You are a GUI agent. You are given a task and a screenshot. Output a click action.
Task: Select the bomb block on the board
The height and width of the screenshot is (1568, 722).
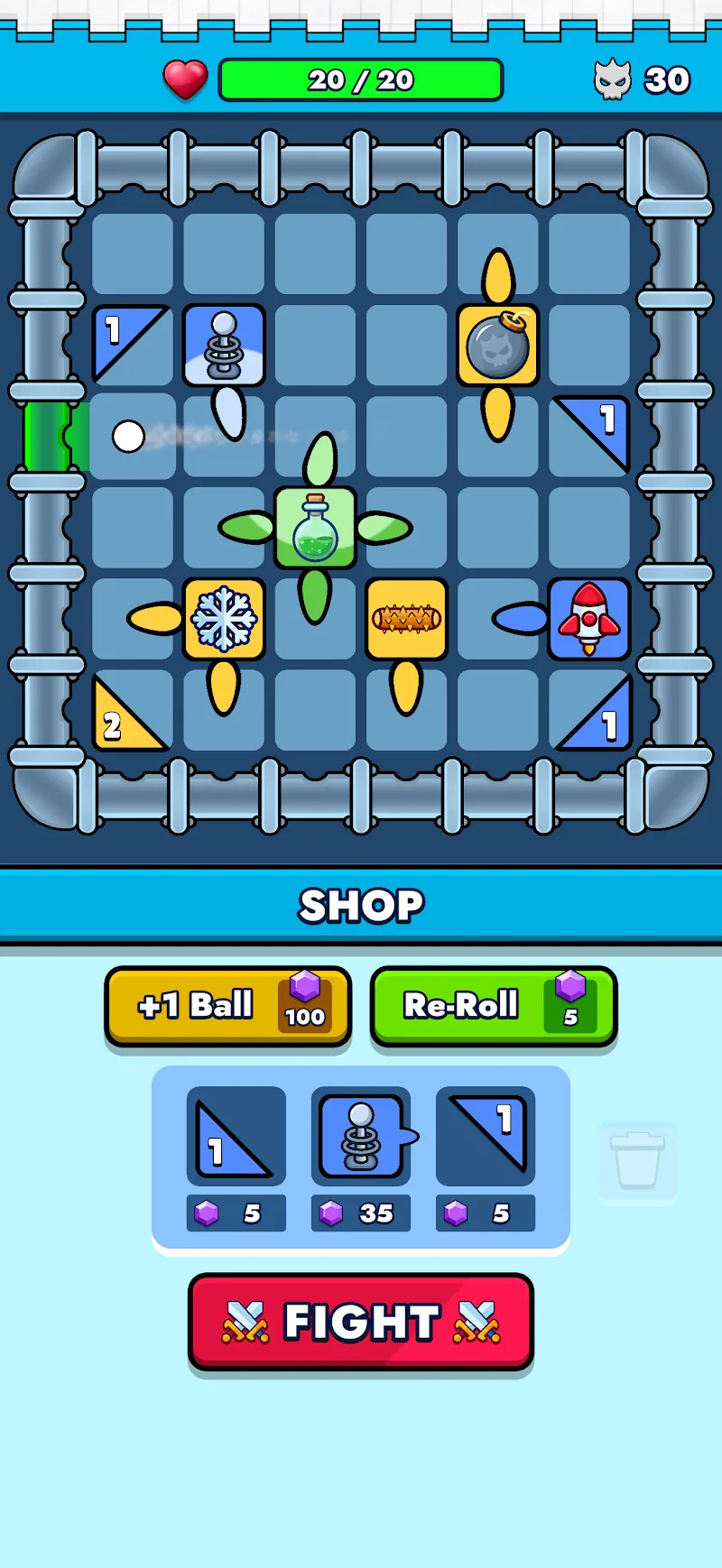tap(497, 346)
